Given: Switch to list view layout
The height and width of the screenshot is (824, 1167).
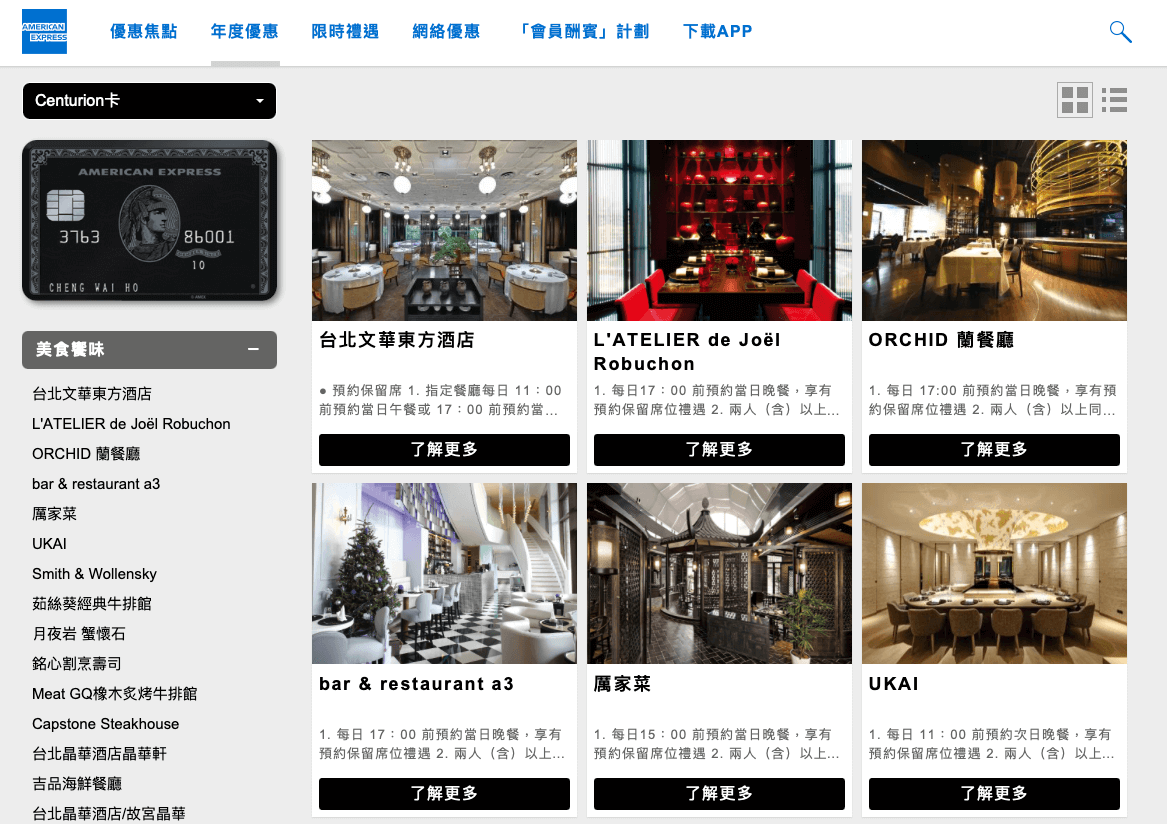Looking at the screenshot, I should 1114,100.
